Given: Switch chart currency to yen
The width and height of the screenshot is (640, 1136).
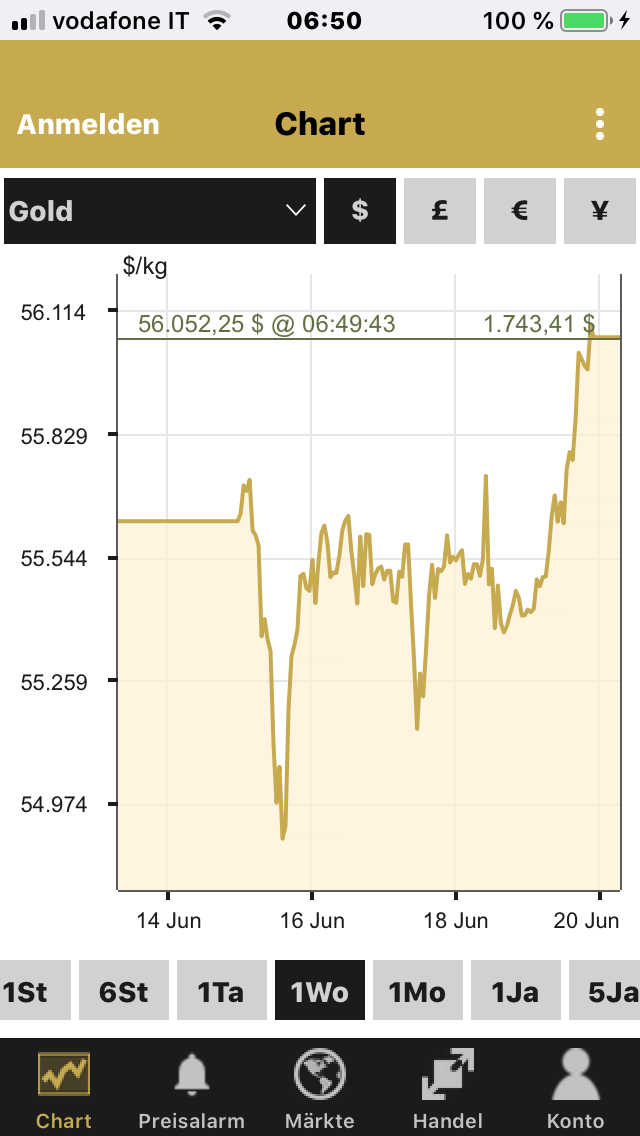Looking at the screenshot, I should coord(600,211).
